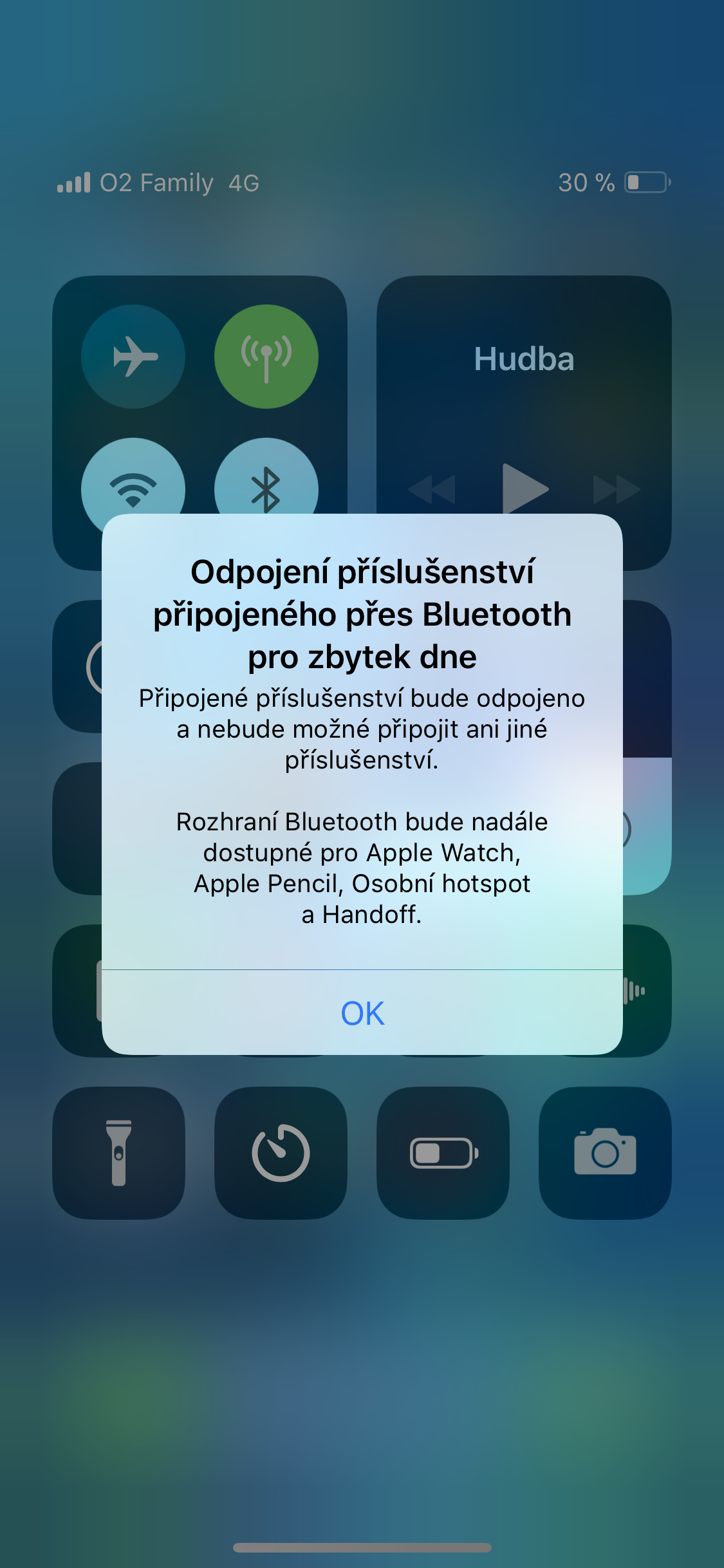724x1568 pixels.
Task: Toggle the Wi-Fi button
Action: click(133, 484)
